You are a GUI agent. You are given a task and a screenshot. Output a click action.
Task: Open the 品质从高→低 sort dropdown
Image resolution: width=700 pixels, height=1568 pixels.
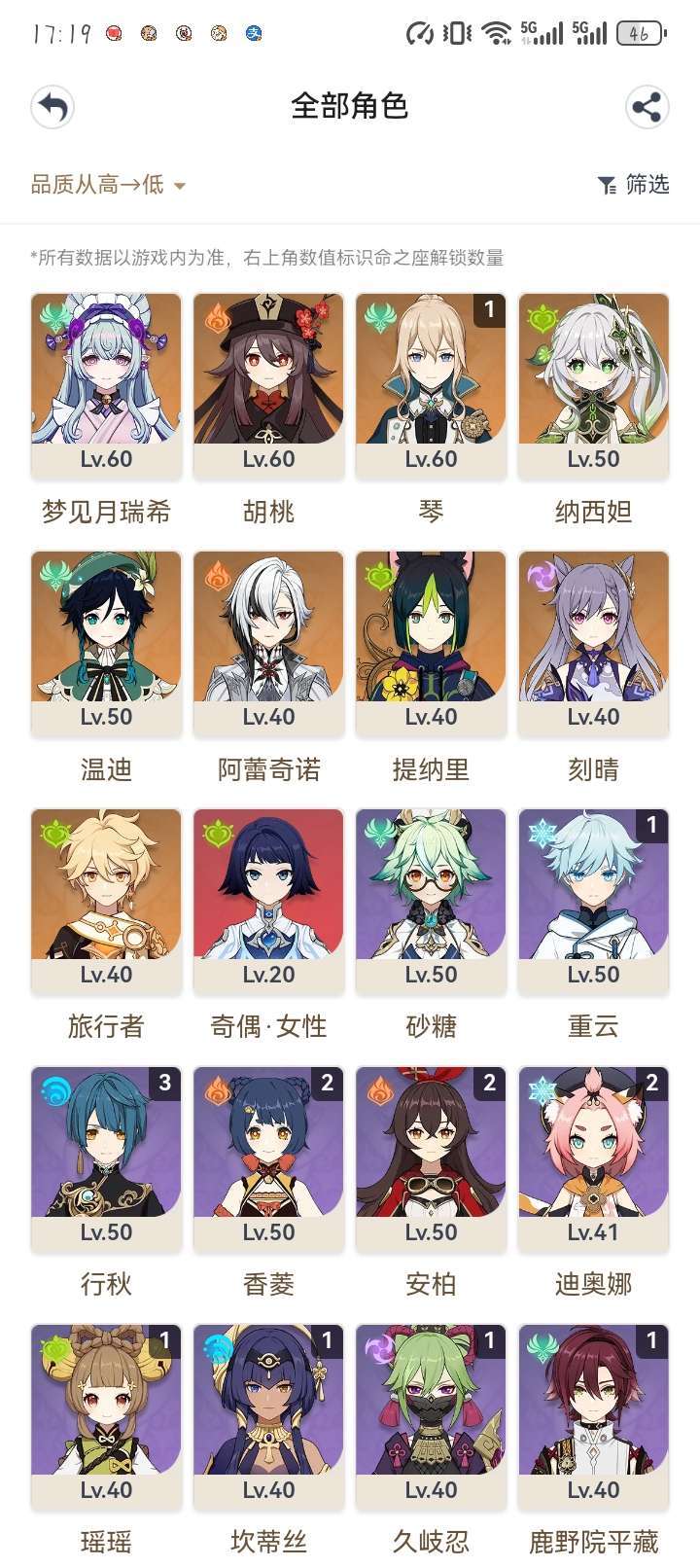coord(102,183)
